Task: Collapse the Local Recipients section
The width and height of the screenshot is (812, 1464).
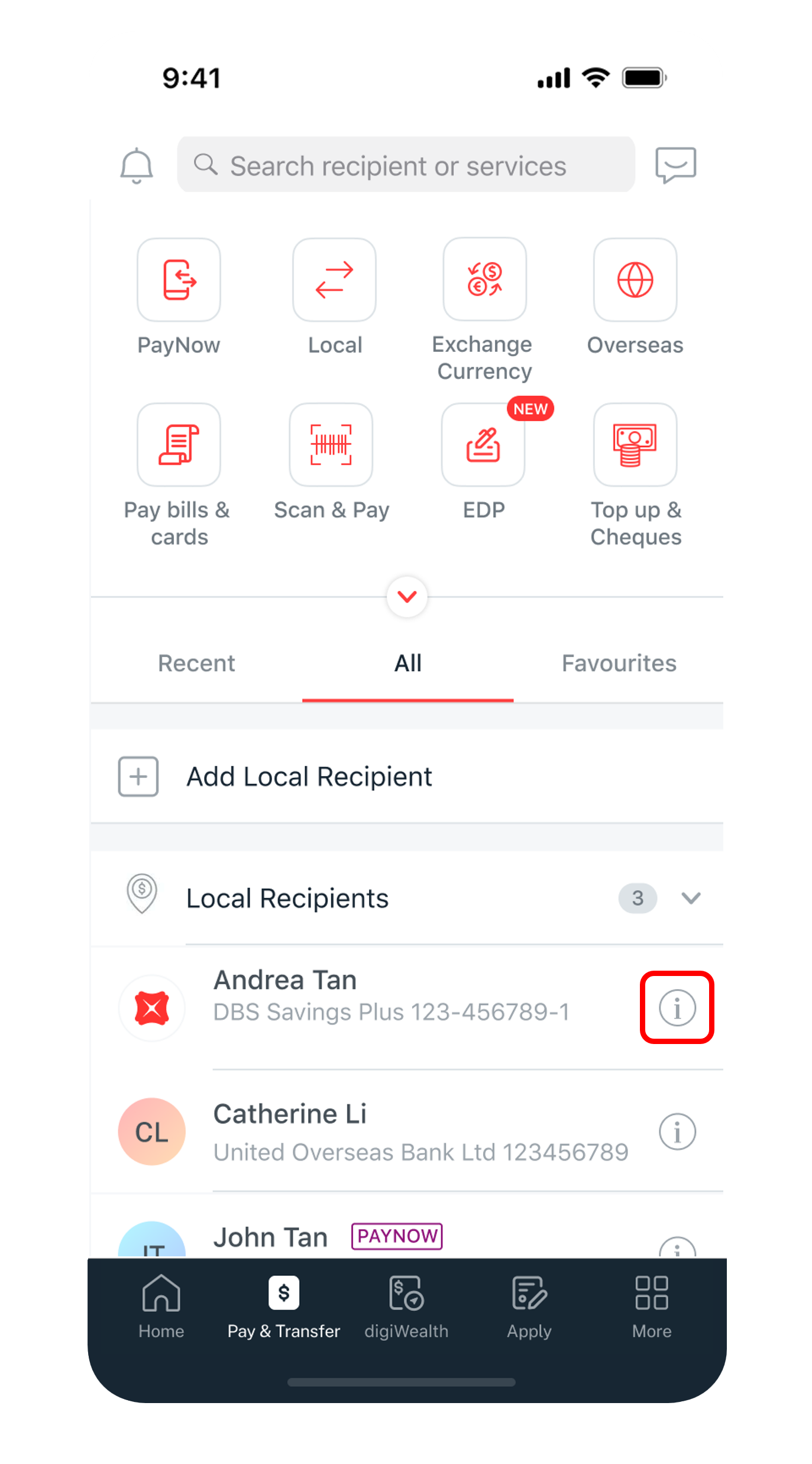Action: coord(691,898)
